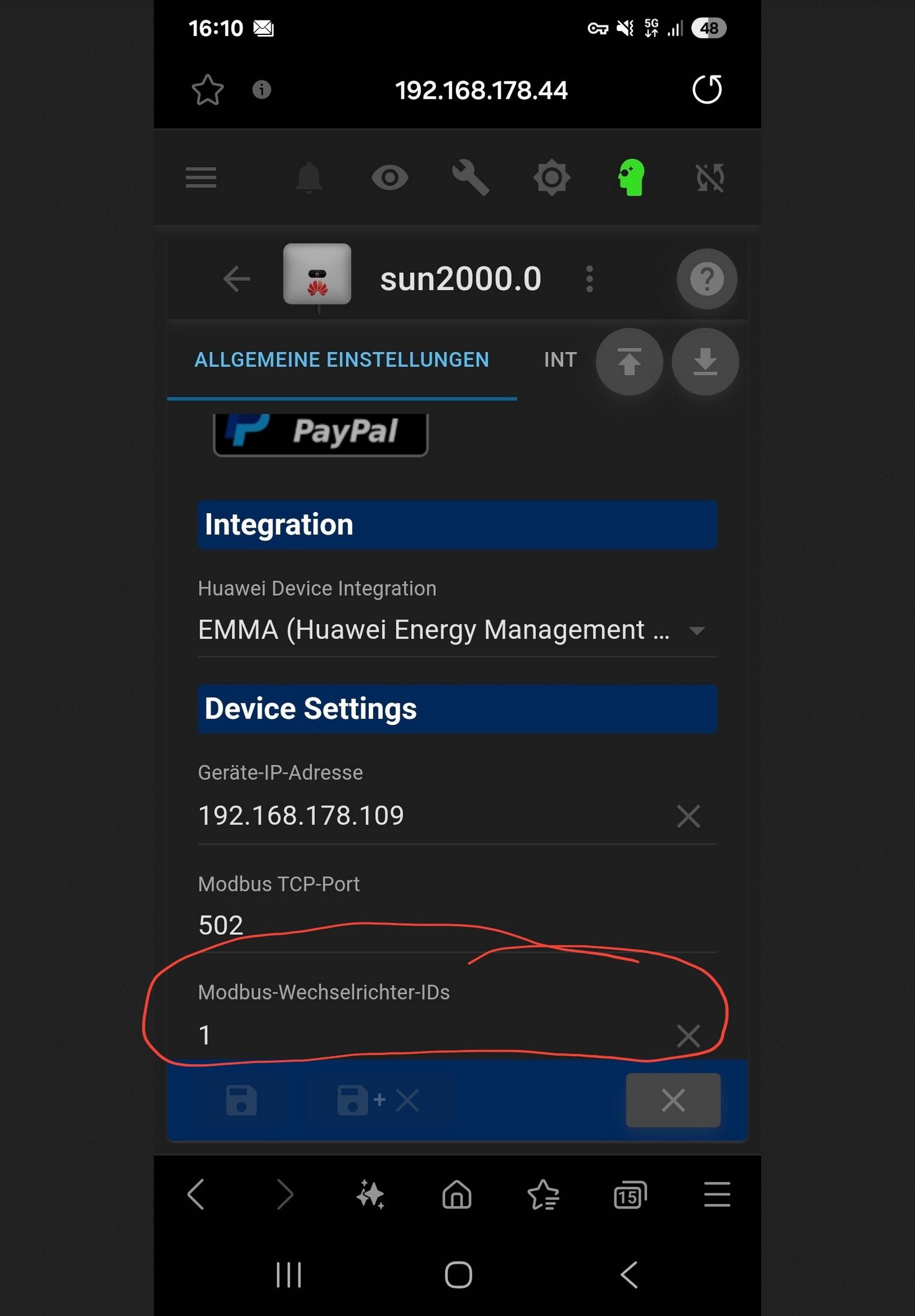Clear the Geräte-IP-Adresse field
915x1316 pixels.
pyautogui.click(x=688, y=815)
